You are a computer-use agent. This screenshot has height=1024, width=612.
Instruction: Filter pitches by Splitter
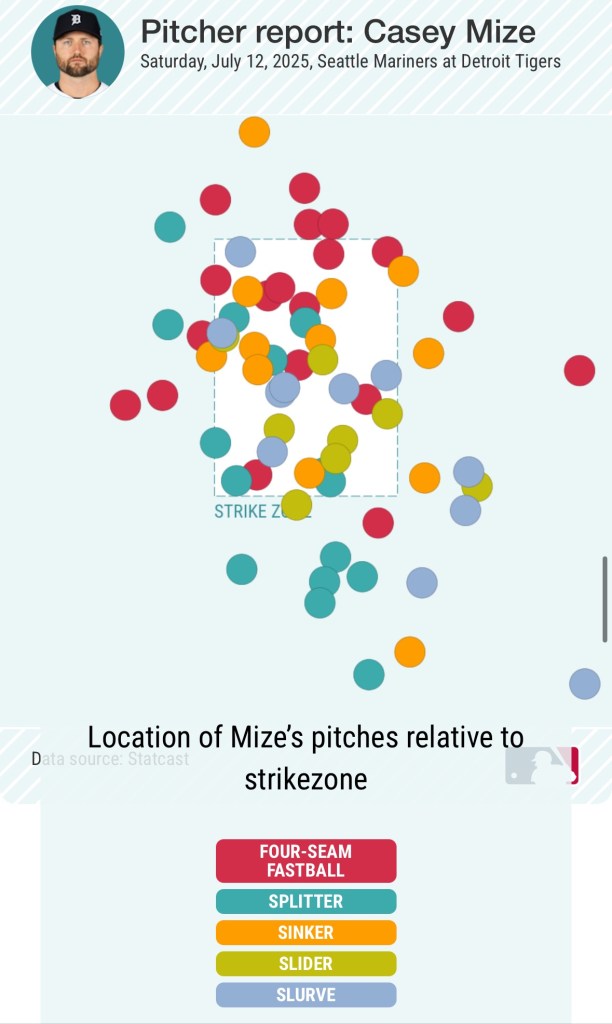[306, 901]
